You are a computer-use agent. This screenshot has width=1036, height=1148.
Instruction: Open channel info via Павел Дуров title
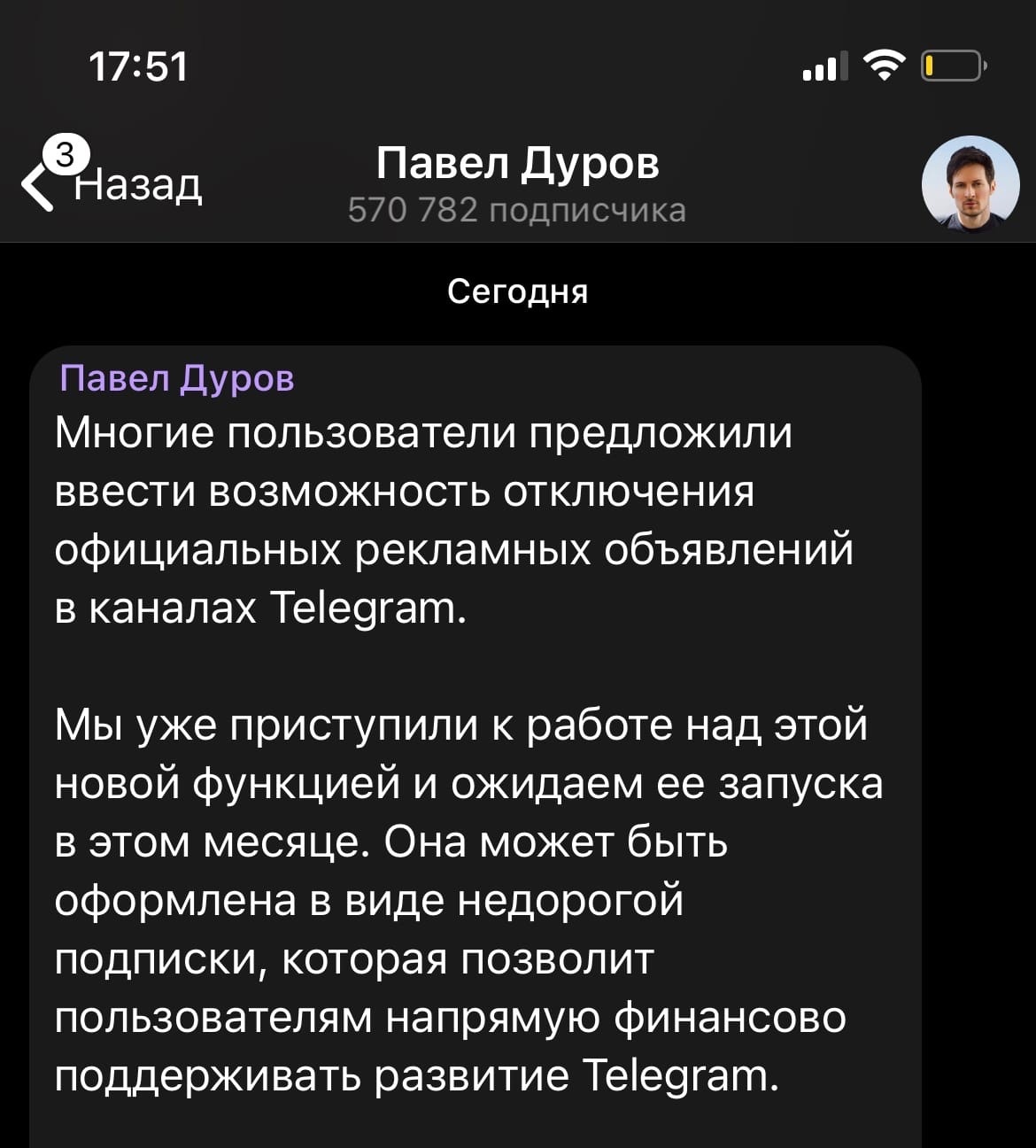[x=517, y=165]
